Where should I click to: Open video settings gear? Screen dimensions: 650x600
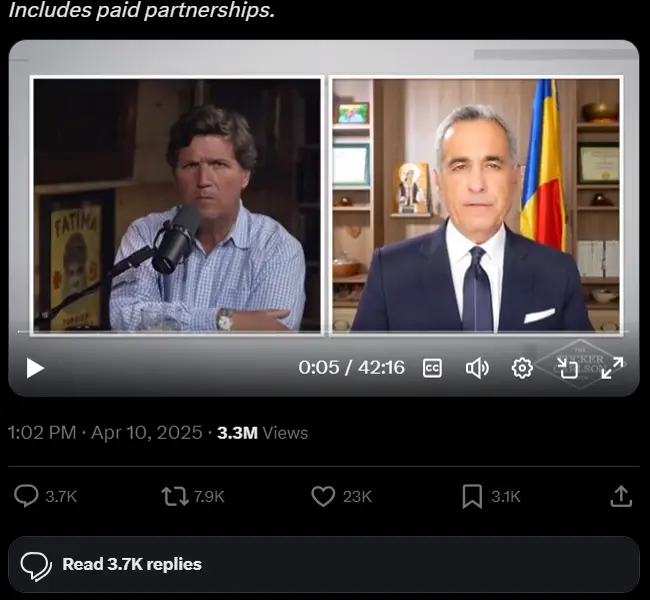tap(522, 368)
